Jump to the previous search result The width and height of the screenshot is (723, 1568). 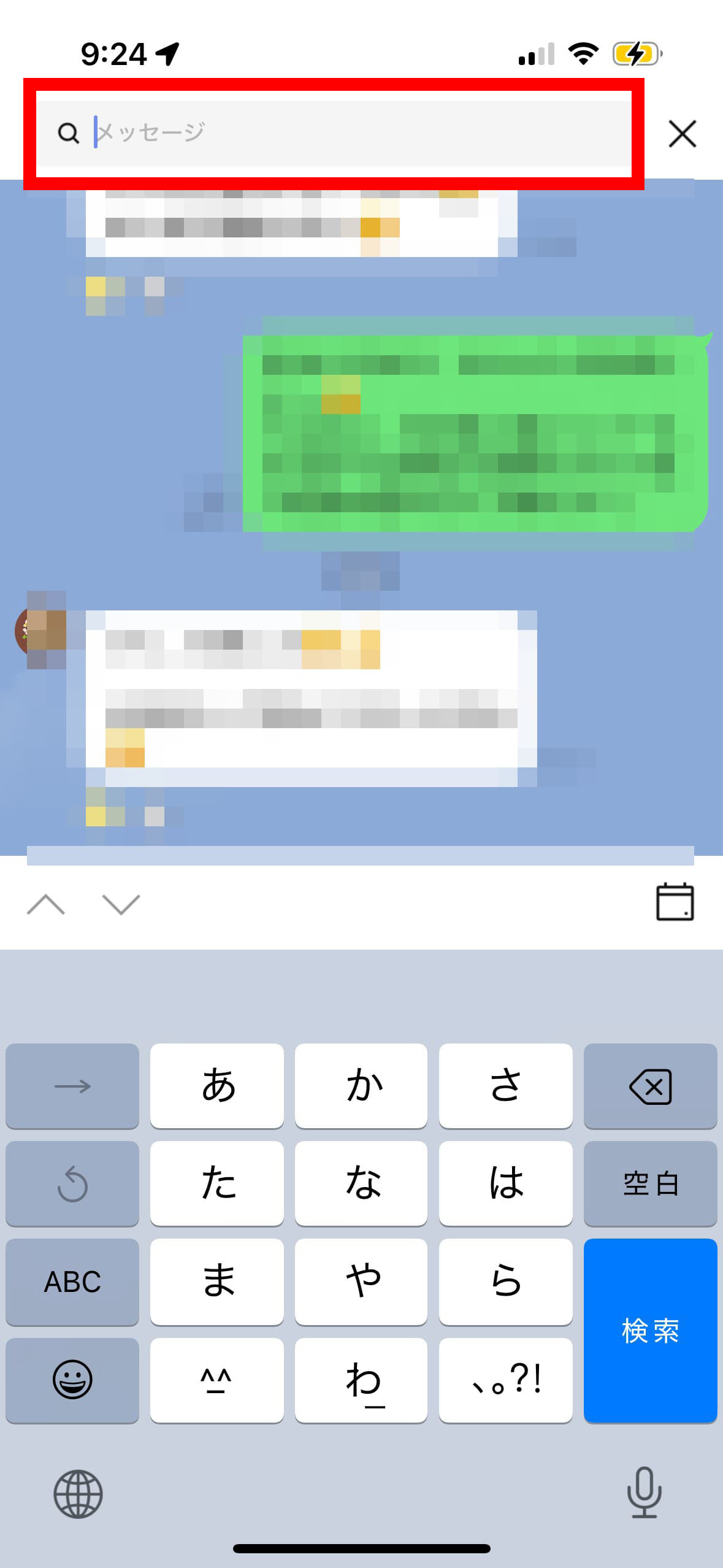[46, 904]
